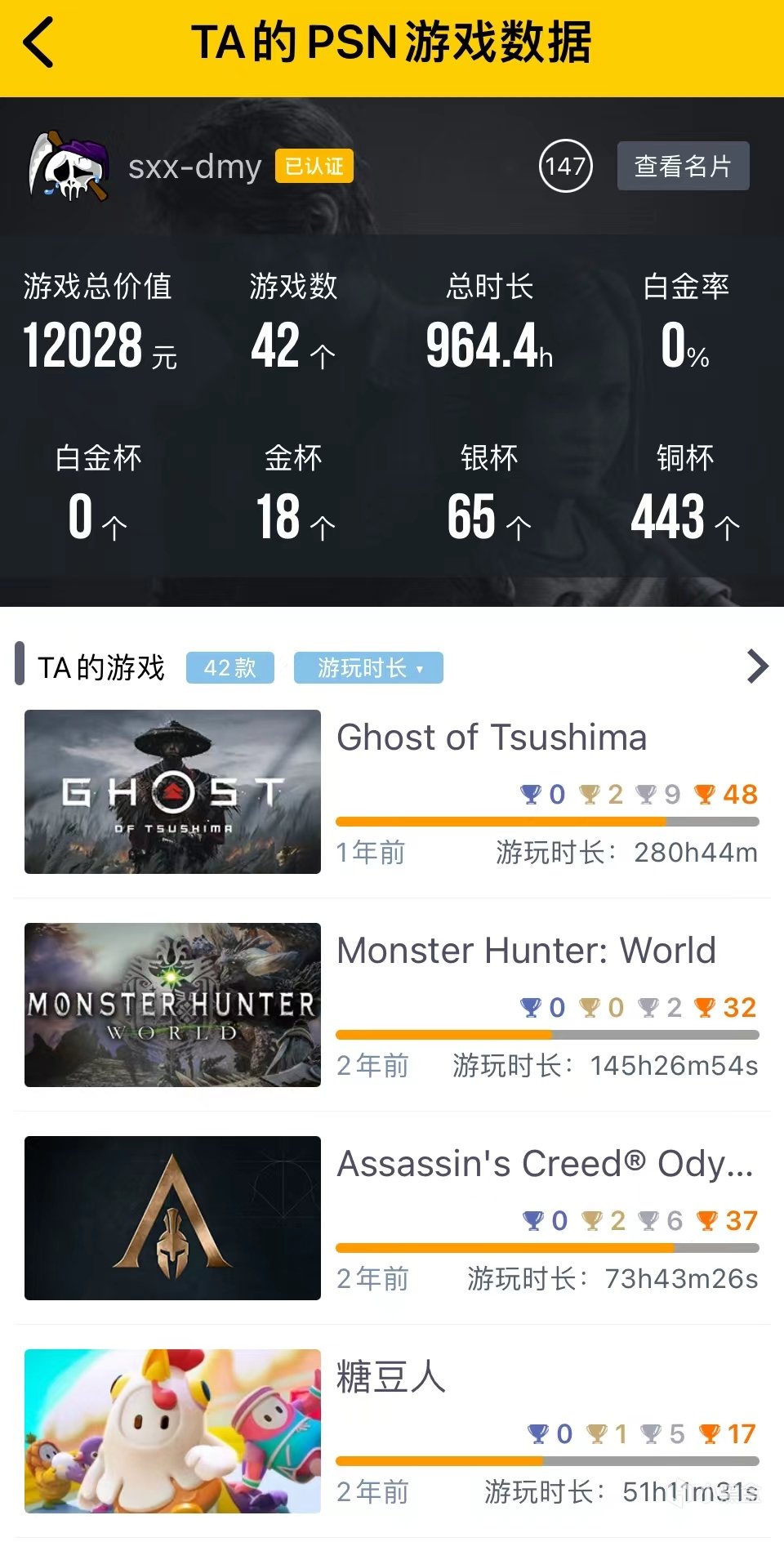Image resolution: width=784 pixels, height=1542 pixels.
Task: Go back using the top-left arrow
Action: point(39,42)
